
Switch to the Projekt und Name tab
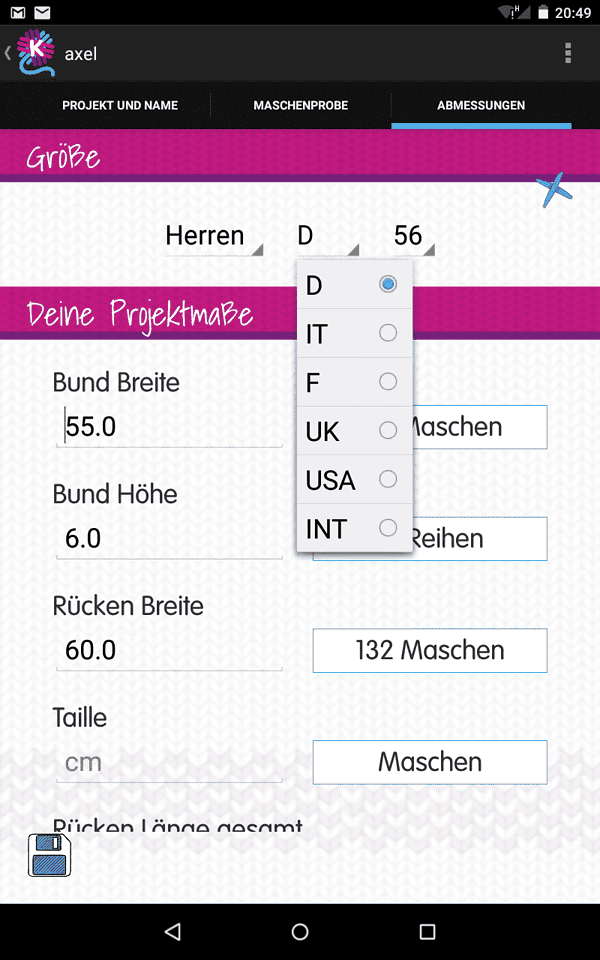tap(120, 105)
